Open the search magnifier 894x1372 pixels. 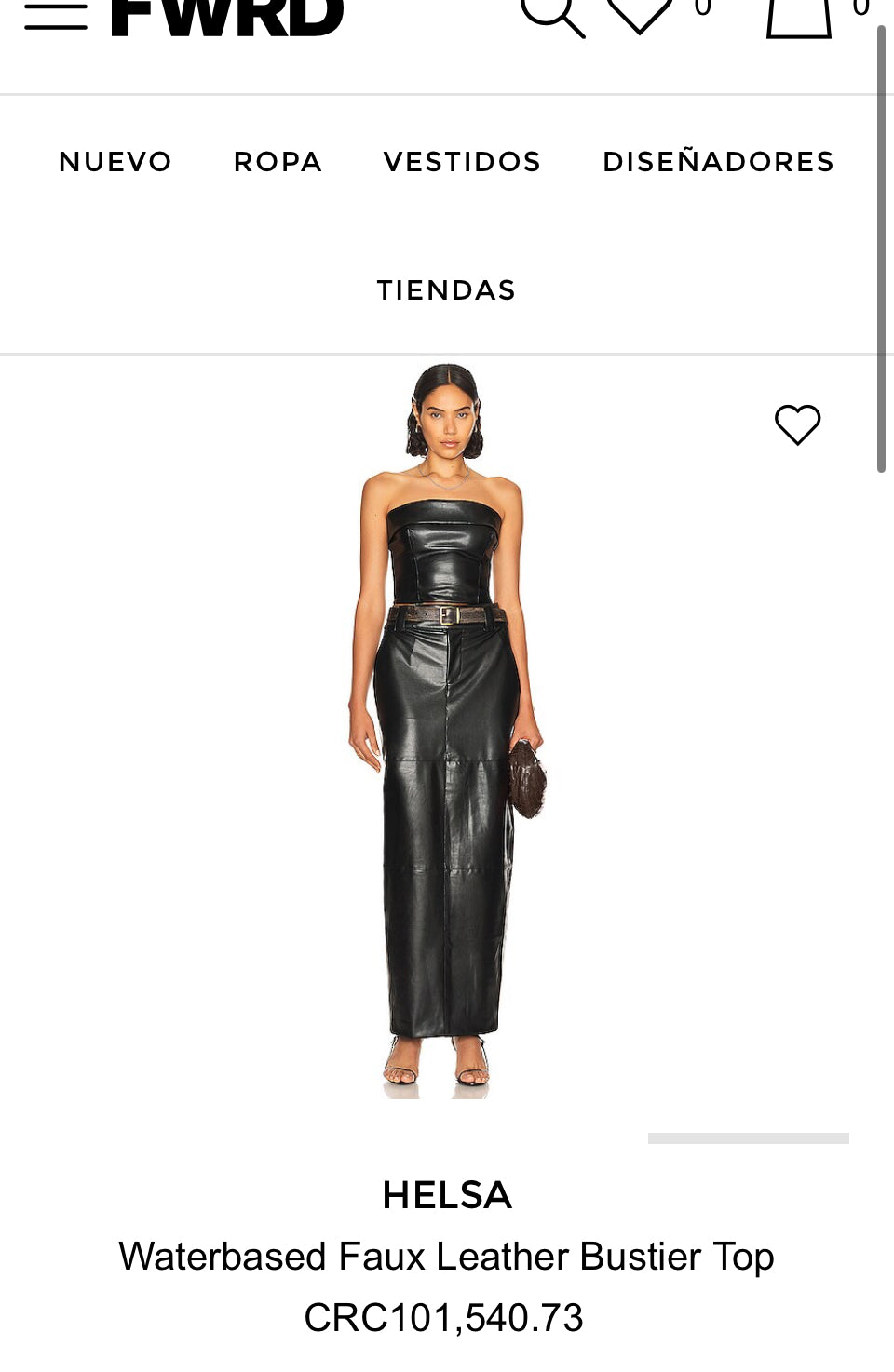click(x=551, y=16)
